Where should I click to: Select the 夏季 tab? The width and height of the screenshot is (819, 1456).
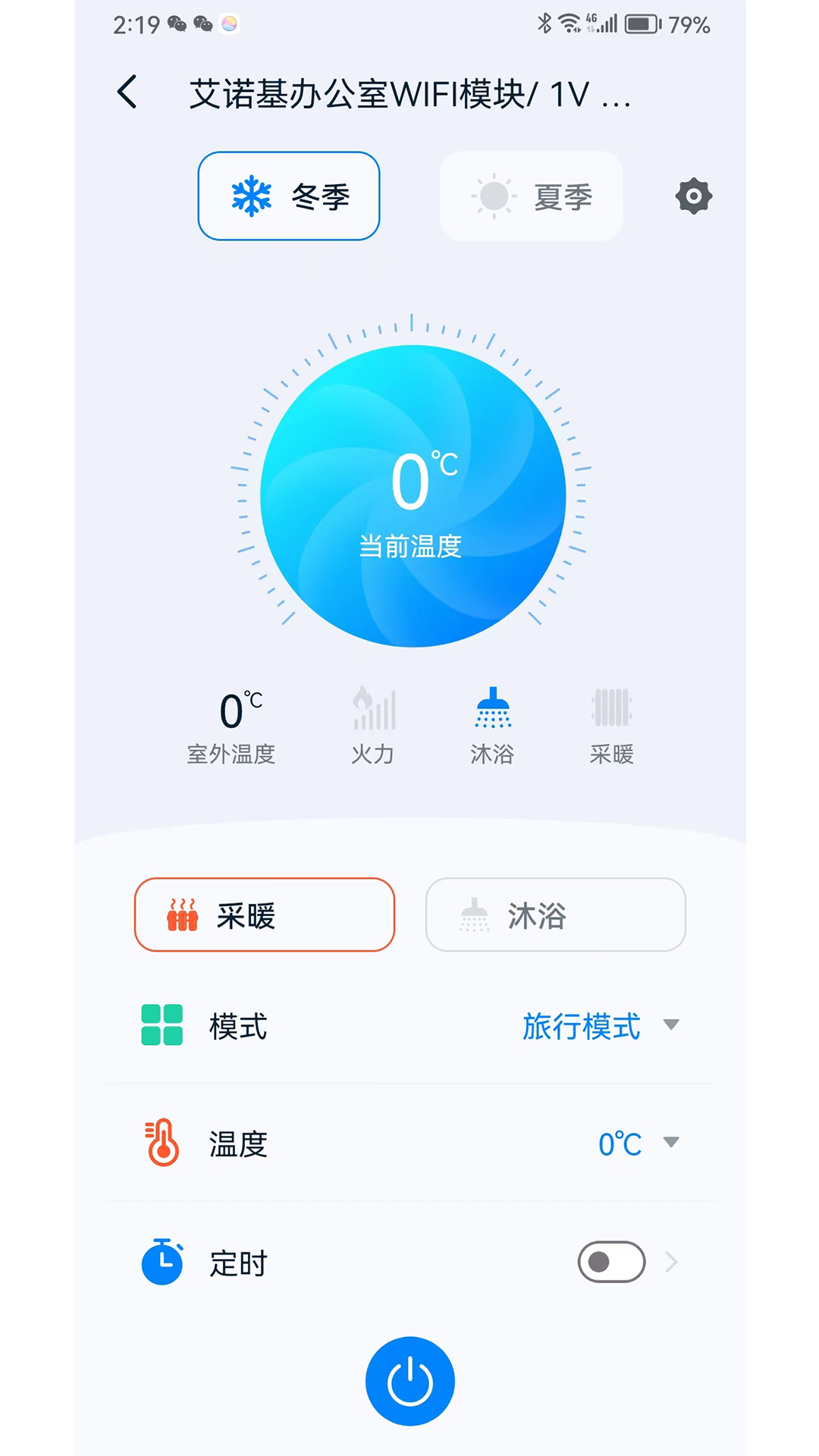(x=531, y=196)
